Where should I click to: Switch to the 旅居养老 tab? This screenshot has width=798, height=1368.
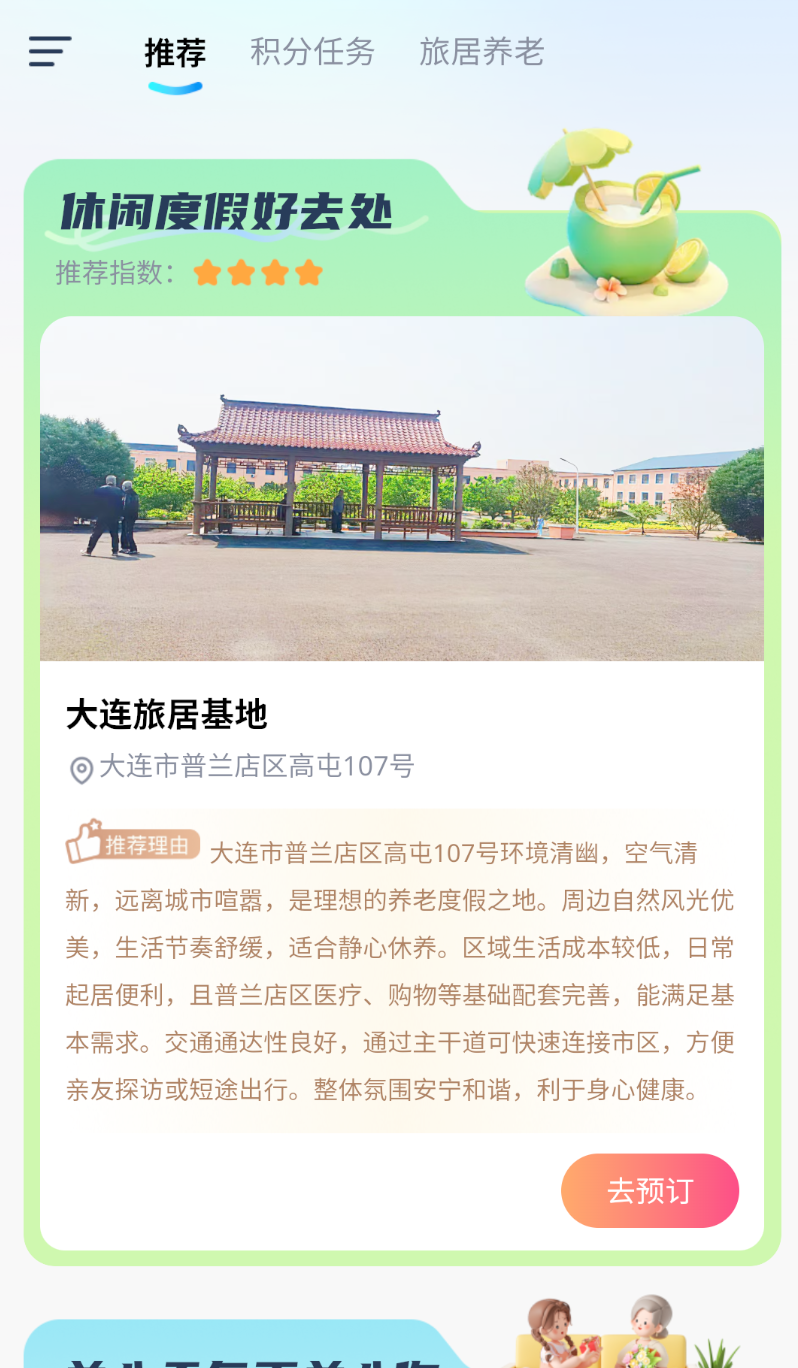click(481, 52)
